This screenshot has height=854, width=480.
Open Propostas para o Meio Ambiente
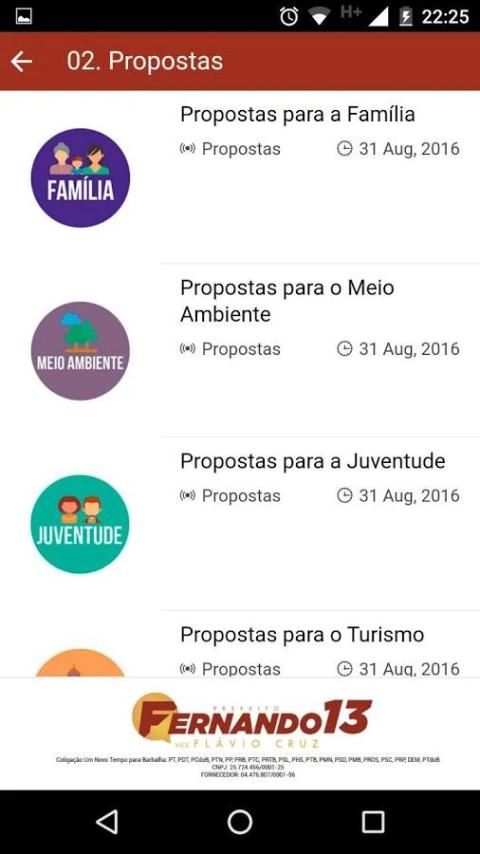pyautogui.click(x=240, y=350)
